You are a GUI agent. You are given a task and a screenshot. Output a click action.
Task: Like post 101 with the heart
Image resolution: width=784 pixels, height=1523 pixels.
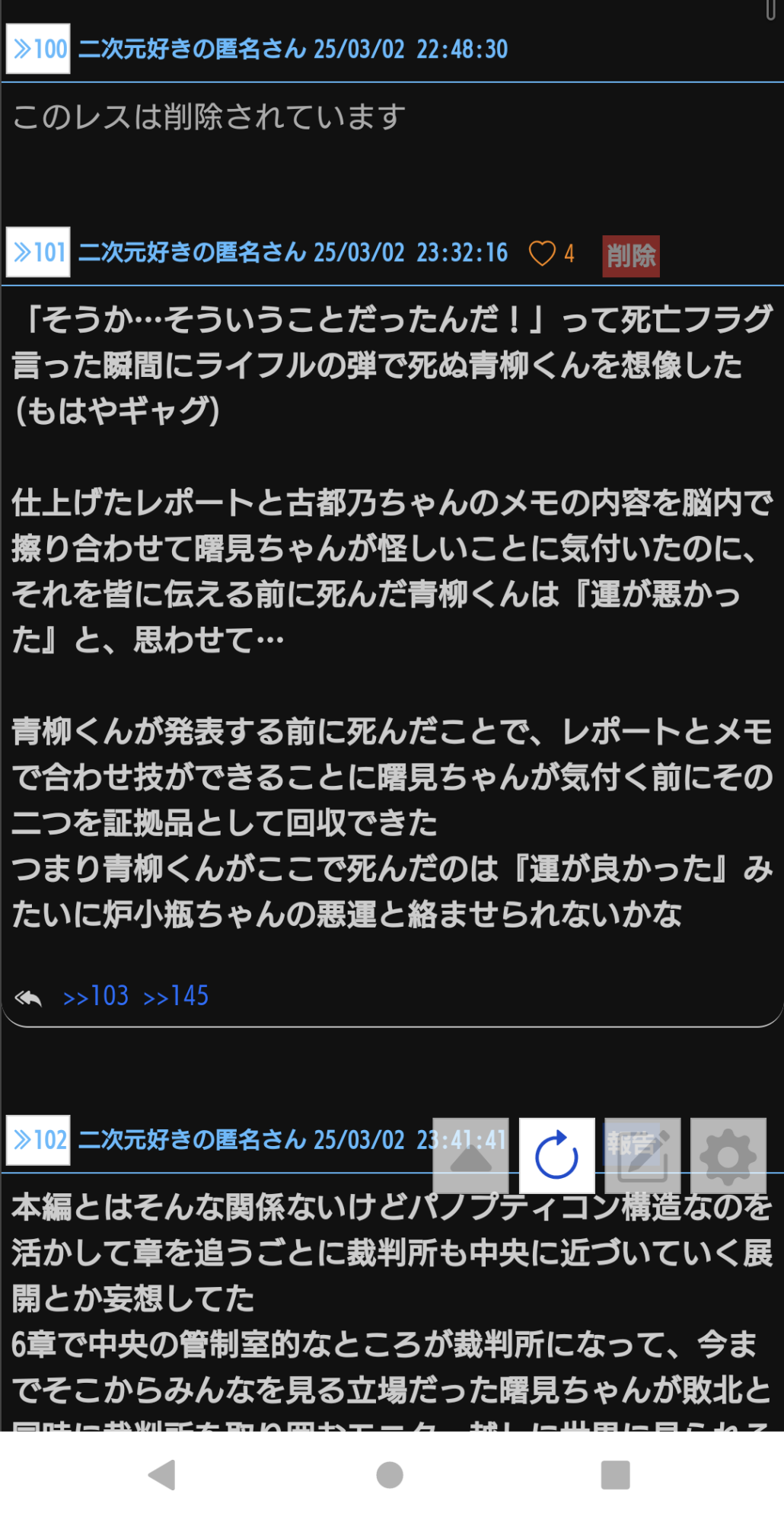[542, 254]
